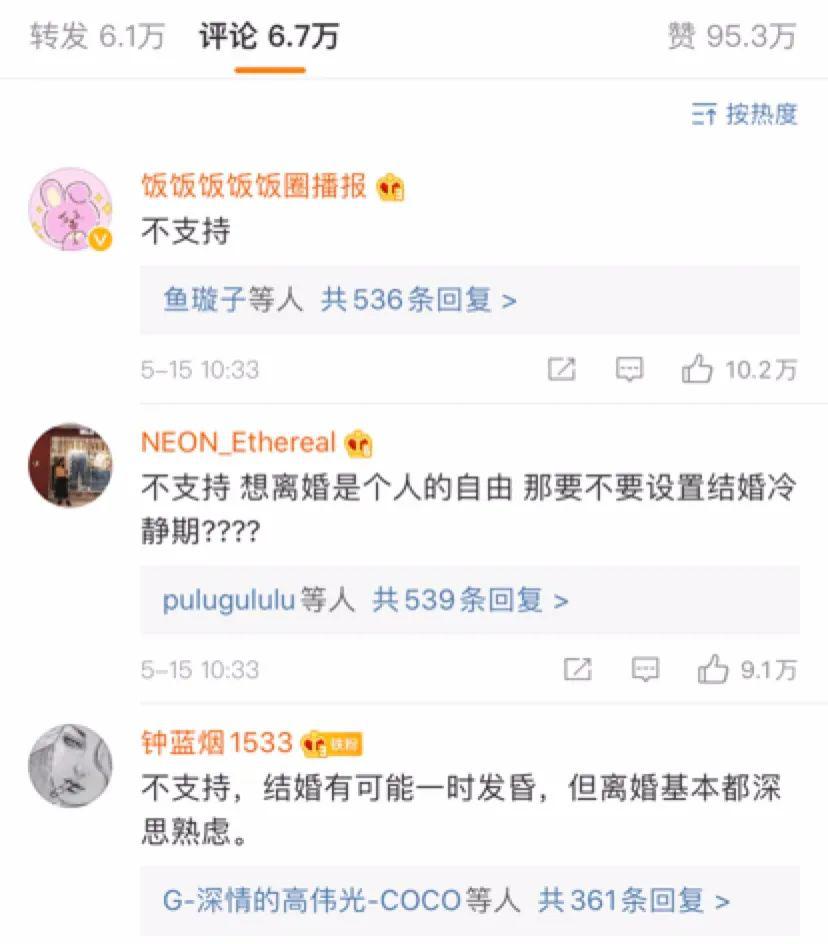Switch to the 赞 95.3万 tab
Screen dimensions: 828x944
pos(731,37)
